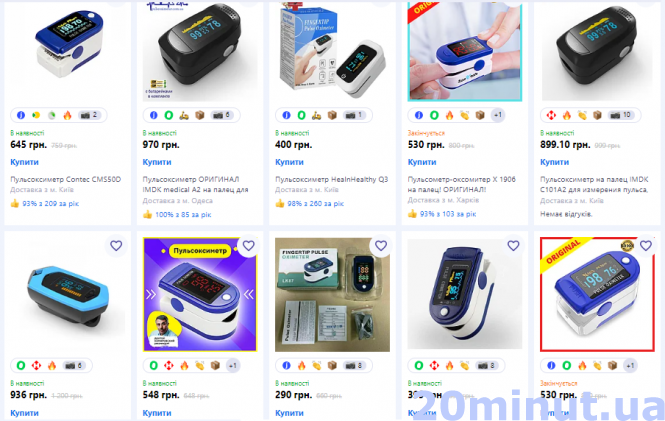Open the Пульсоксиметр HealnHealthy Q3 product title
Viewport: 665px width, 421px height.
(x=331, y=179)
